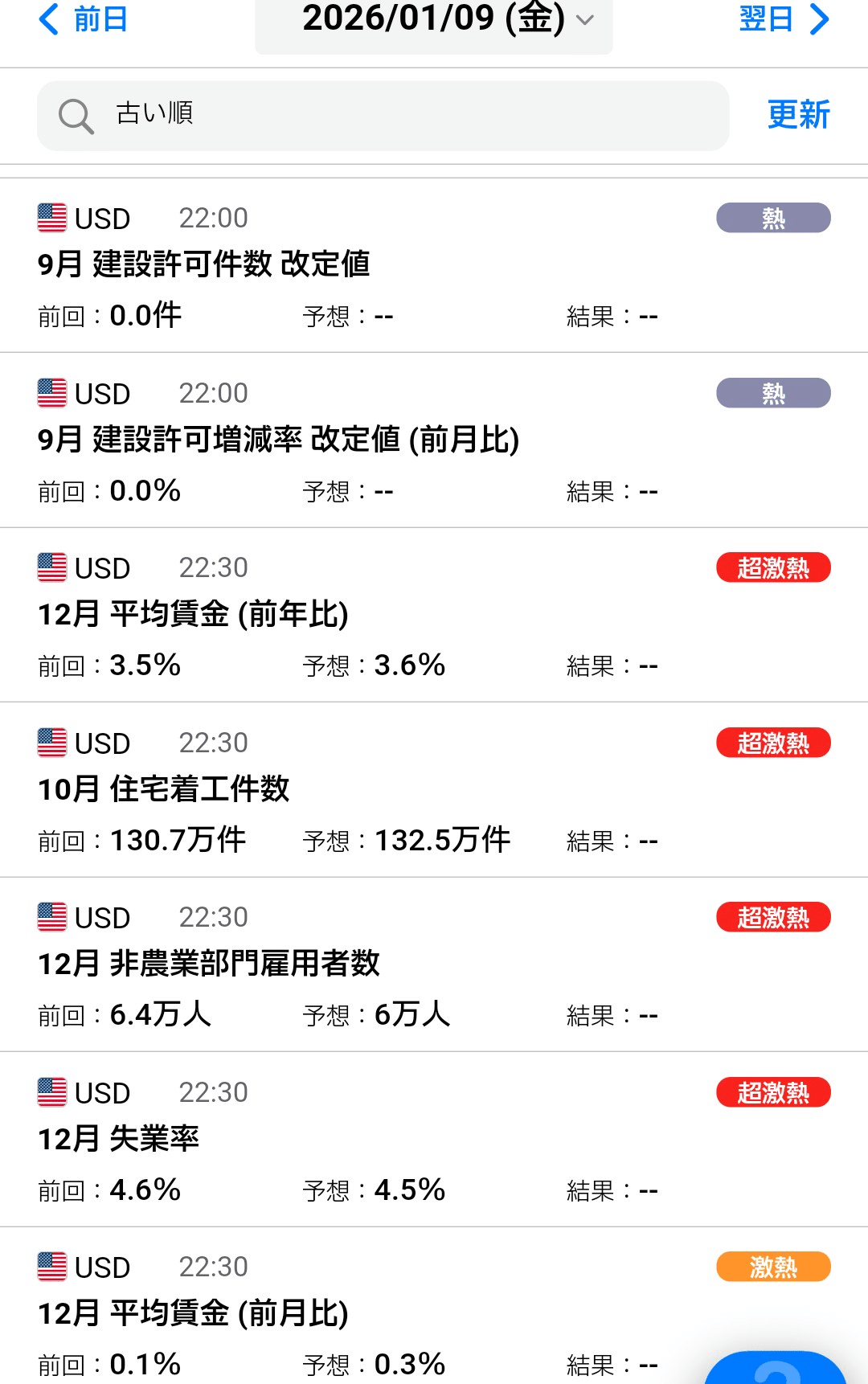Tap 更新 to refresh the calendar
This screenshot has width=868, height=1384.
[797, 115]
